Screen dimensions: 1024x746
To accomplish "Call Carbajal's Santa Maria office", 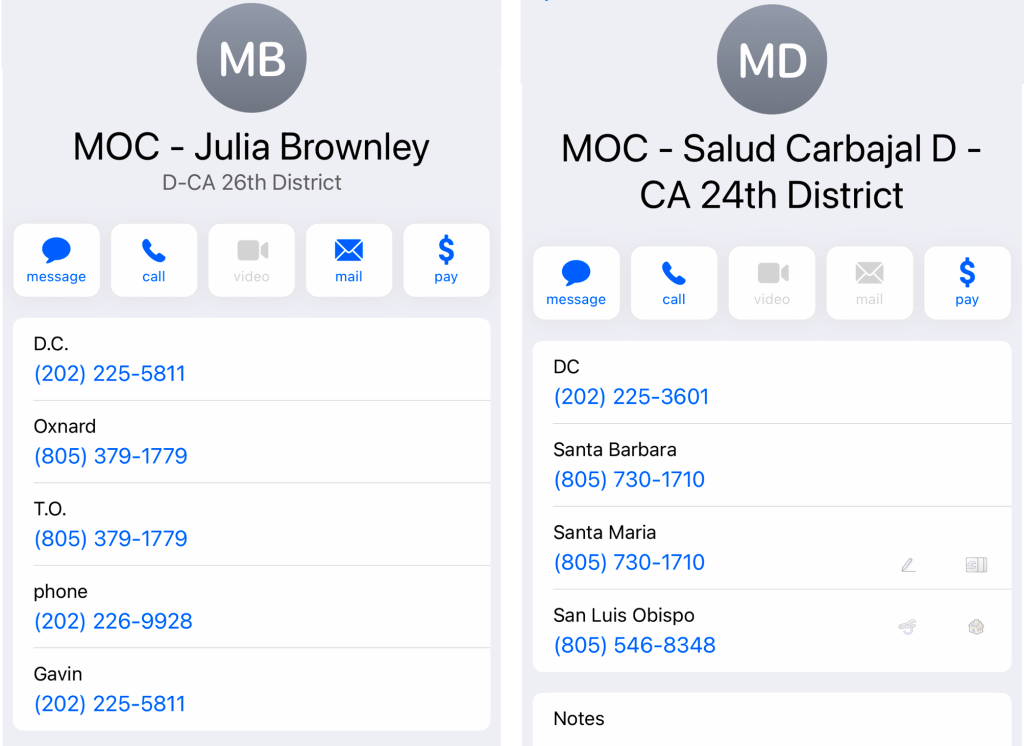I will click(629, 562).
